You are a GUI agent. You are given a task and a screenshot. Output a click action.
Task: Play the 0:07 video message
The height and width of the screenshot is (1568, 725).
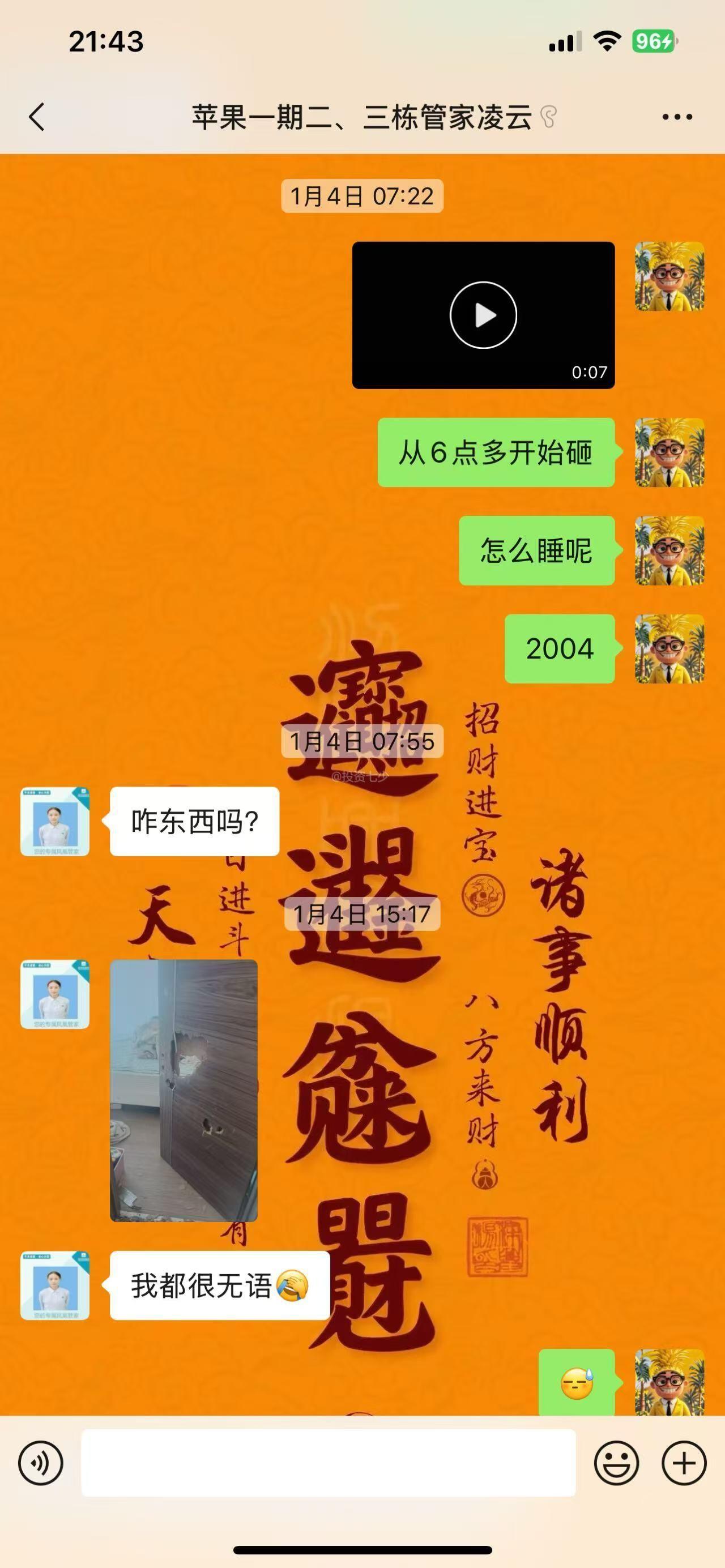pos(483,315)
